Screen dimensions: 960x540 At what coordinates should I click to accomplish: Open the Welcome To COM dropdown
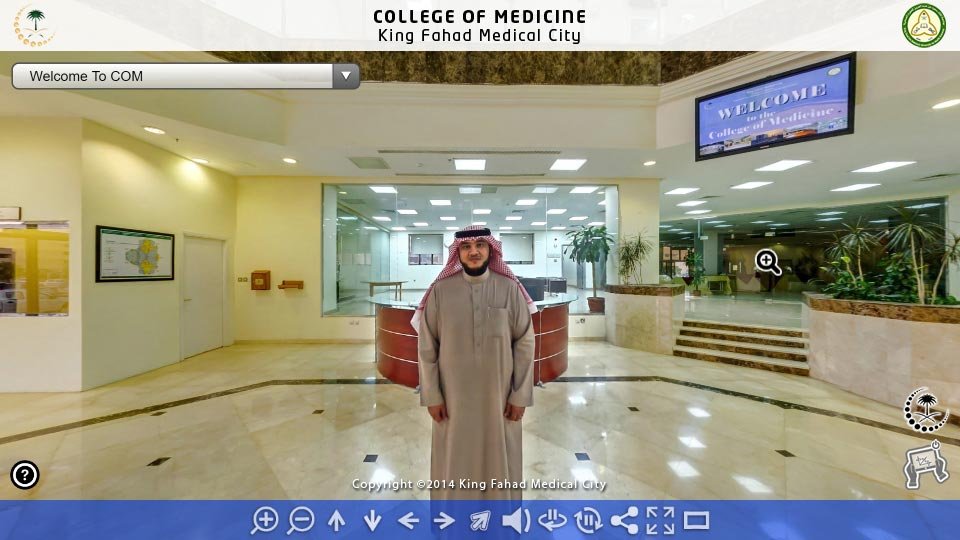pos(346,76)
